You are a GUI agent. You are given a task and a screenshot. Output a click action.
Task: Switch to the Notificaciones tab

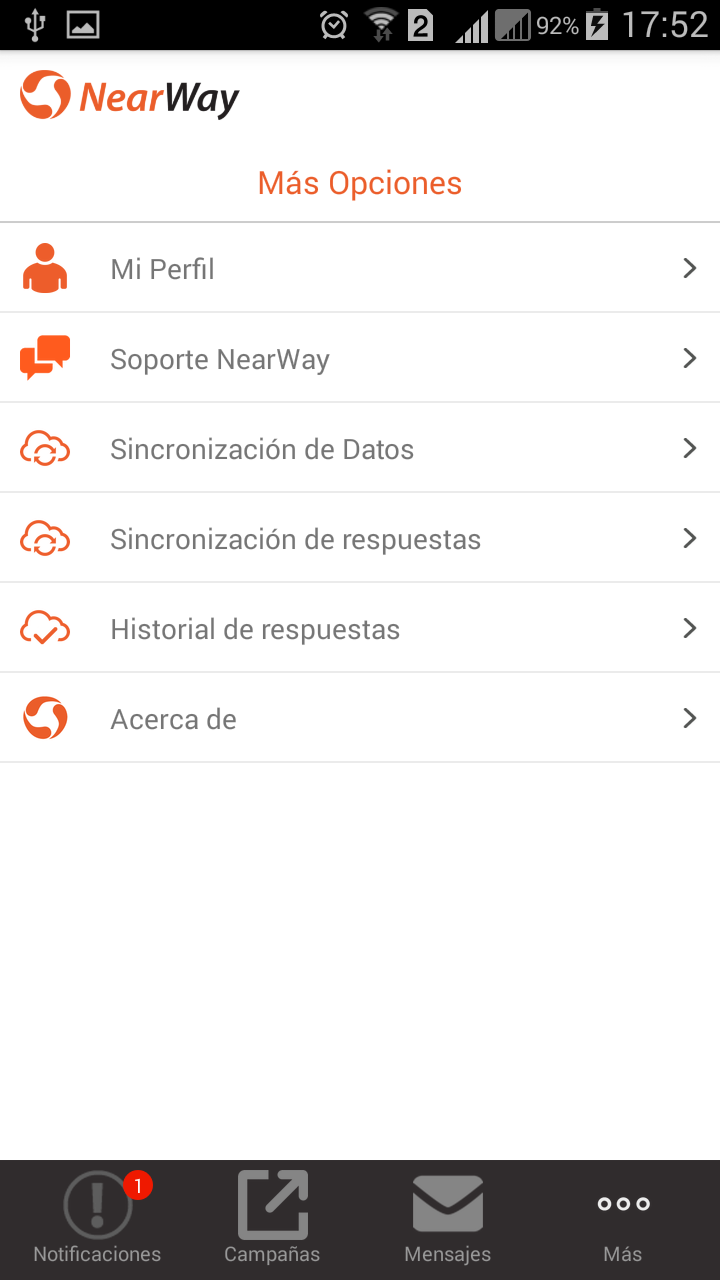coord(97,1218)
